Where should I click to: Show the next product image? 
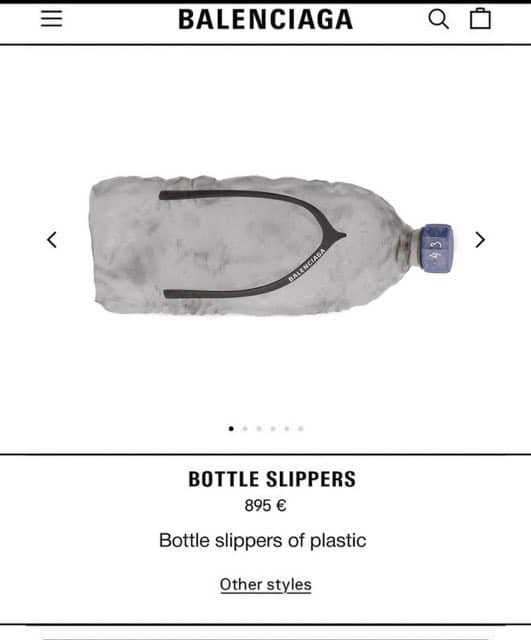coord(480,240)
